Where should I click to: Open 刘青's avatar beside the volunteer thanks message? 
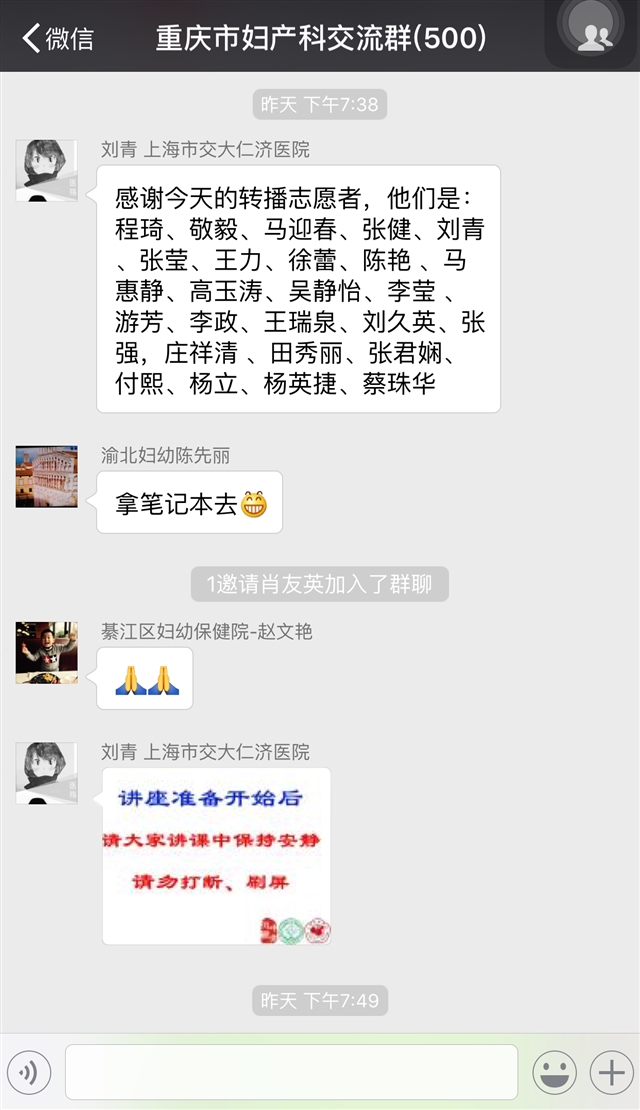point(46,171)
